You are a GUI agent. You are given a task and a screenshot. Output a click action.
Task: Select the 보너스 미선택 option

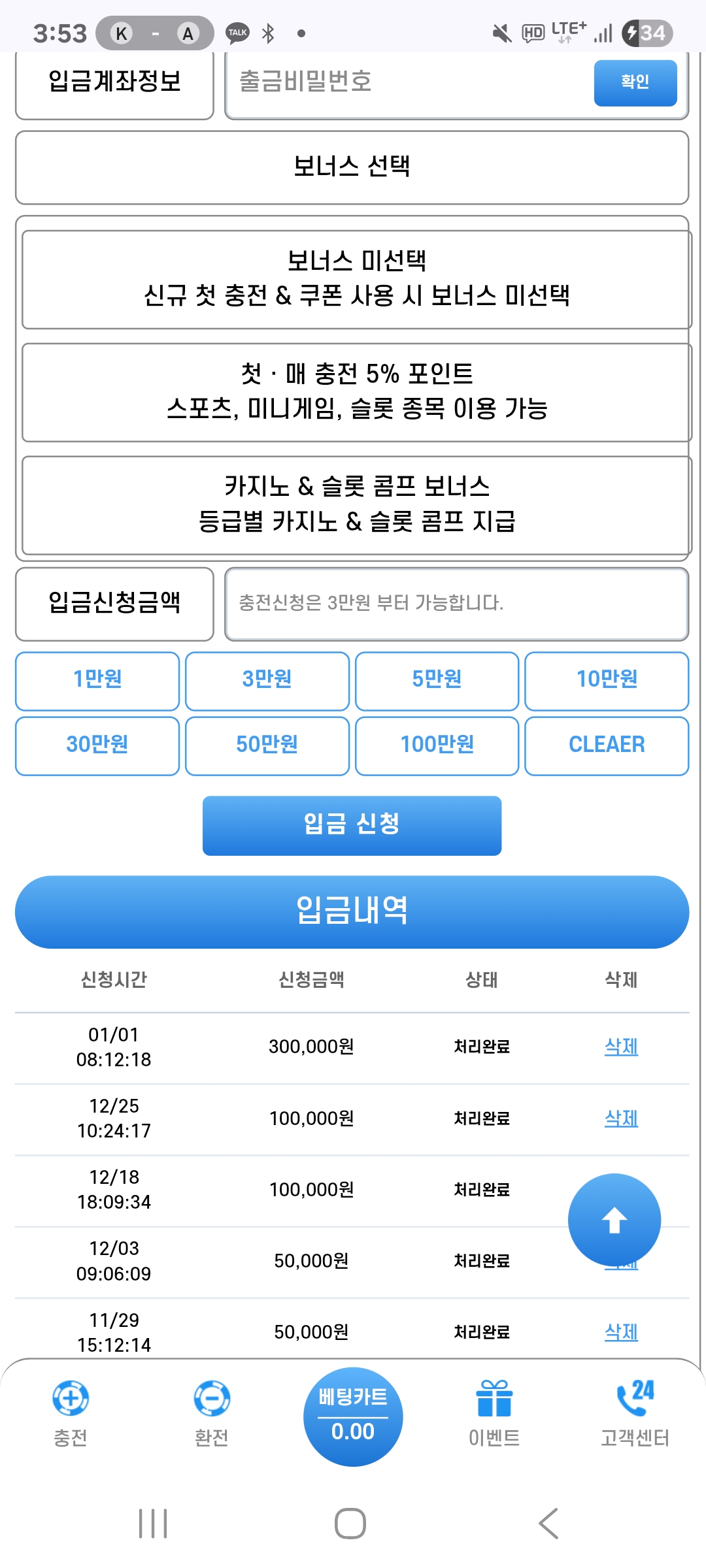356,279
